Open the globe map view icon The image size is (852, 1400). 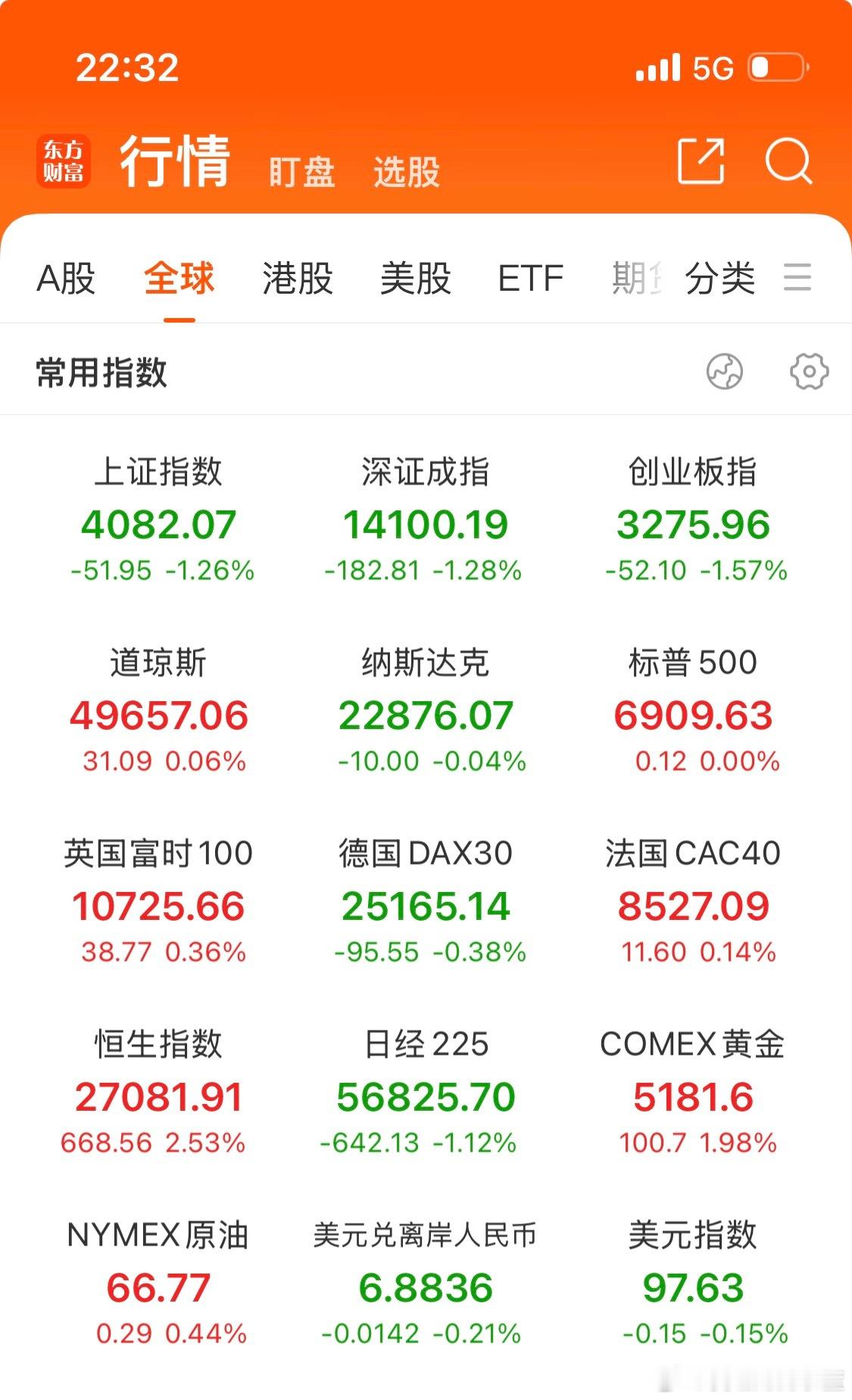click(724, 372)
